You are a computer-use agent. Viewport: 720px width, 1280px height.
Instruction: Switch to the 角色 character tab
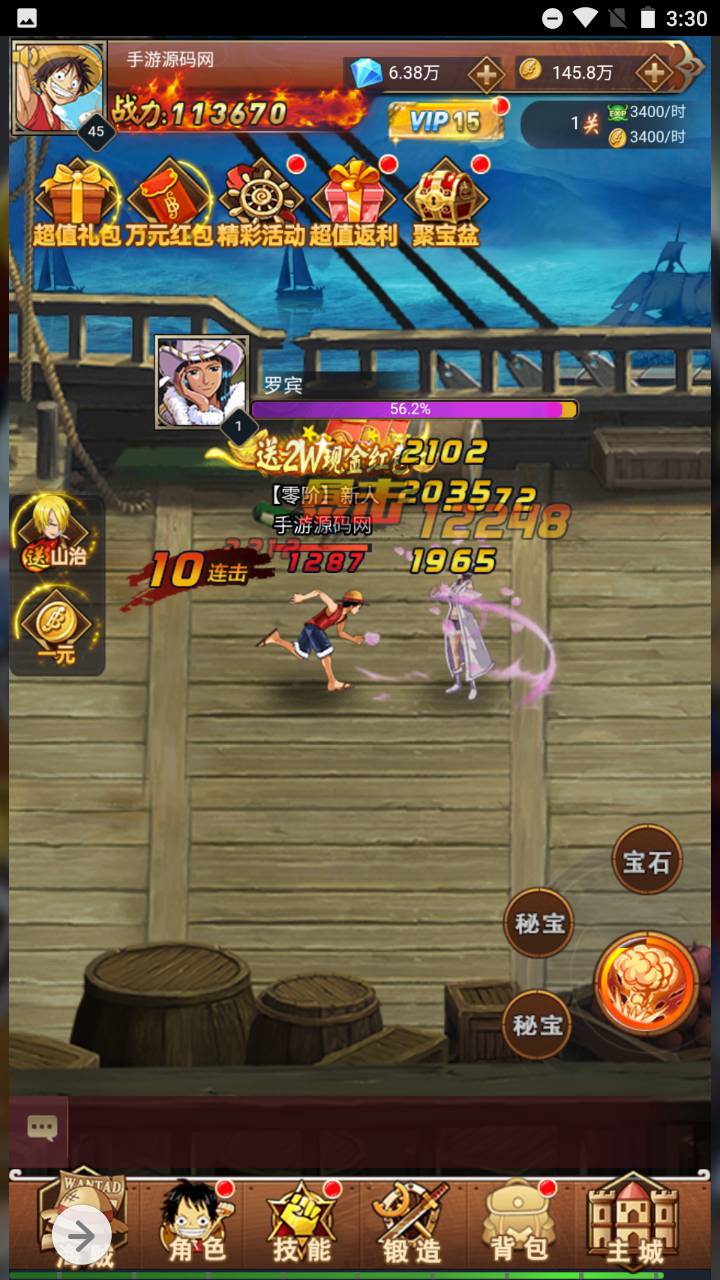tap(196, 1222)
